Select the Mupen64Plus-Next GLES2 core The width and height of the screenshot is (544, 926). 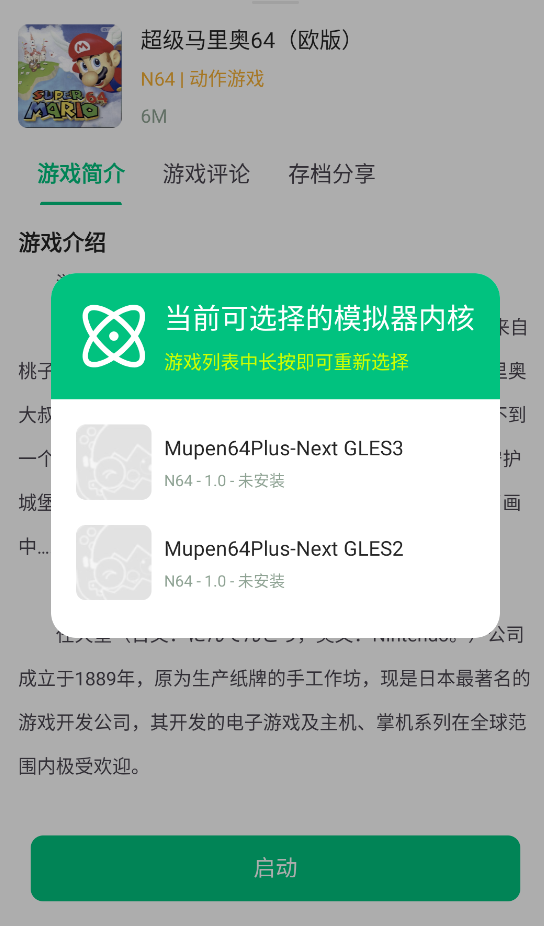tap(275, 563)
